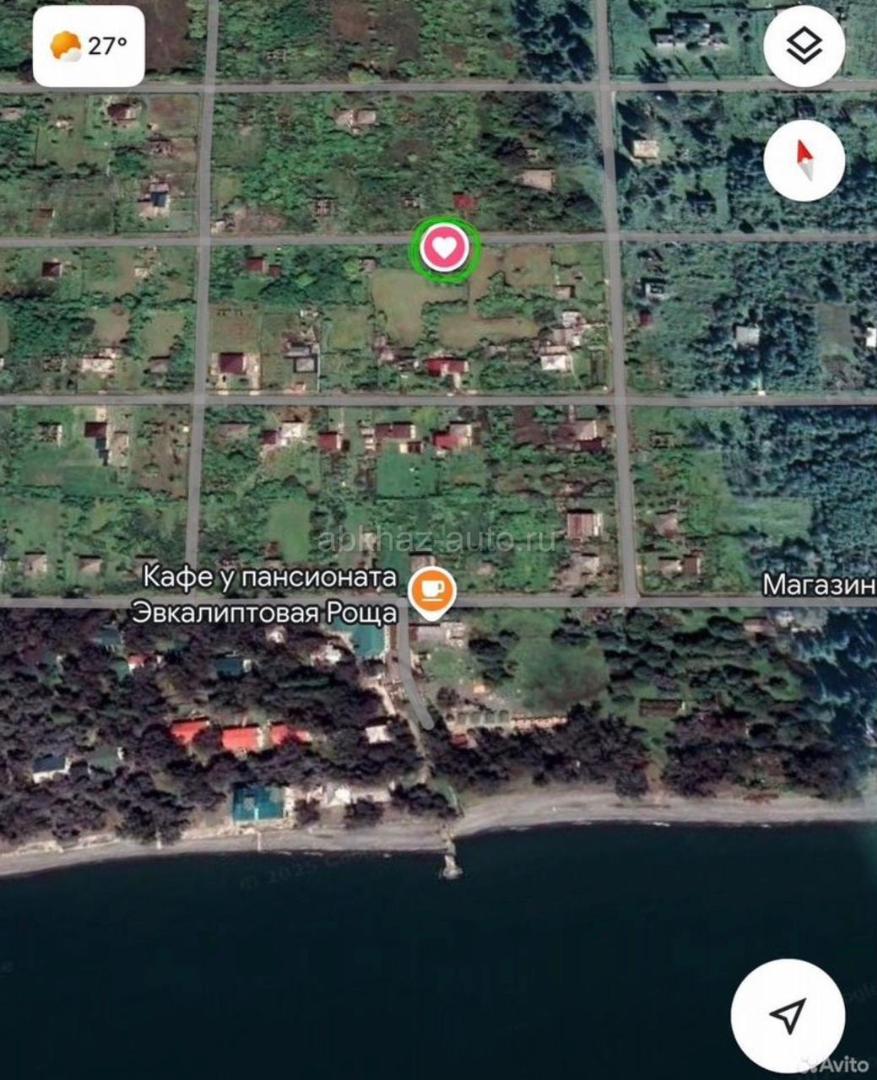The image size is (877, 1080).
Task: Open the map layers selector
Action: pos(804,46)
